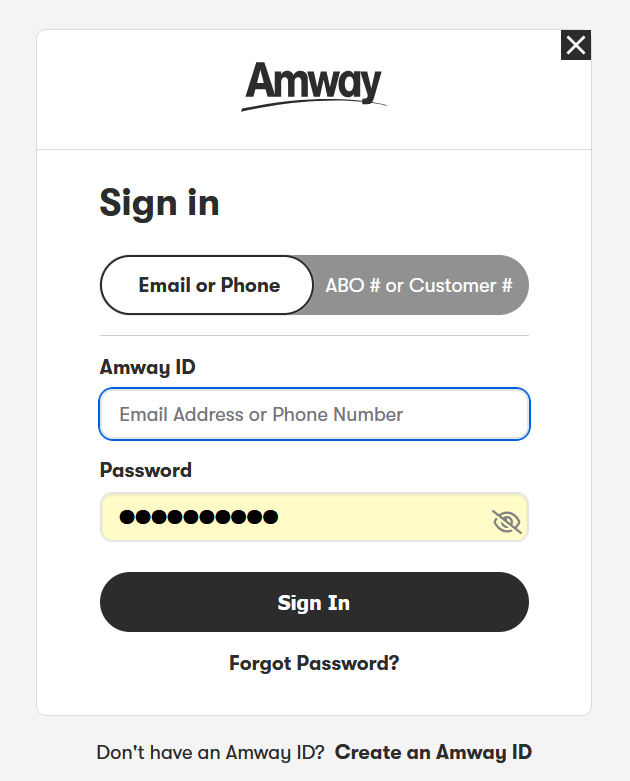Create an Amway ID
630x781 pixels.
click(433, 752)
